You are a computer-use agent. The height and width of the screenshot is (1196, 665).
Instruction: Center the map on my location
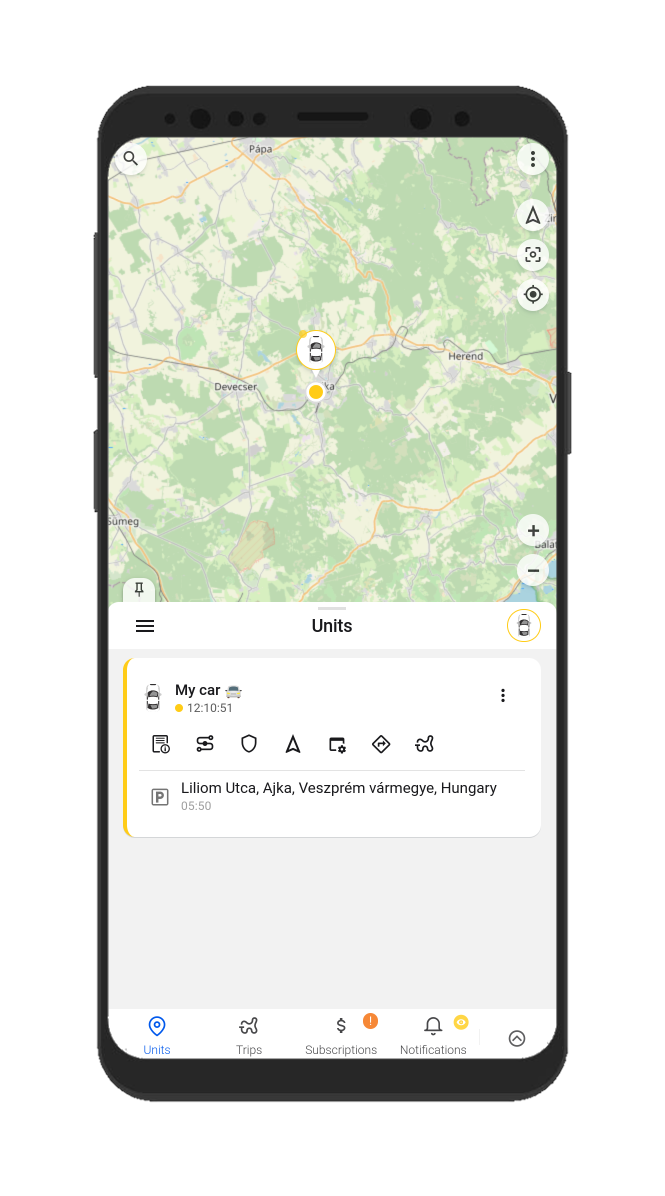533,295
